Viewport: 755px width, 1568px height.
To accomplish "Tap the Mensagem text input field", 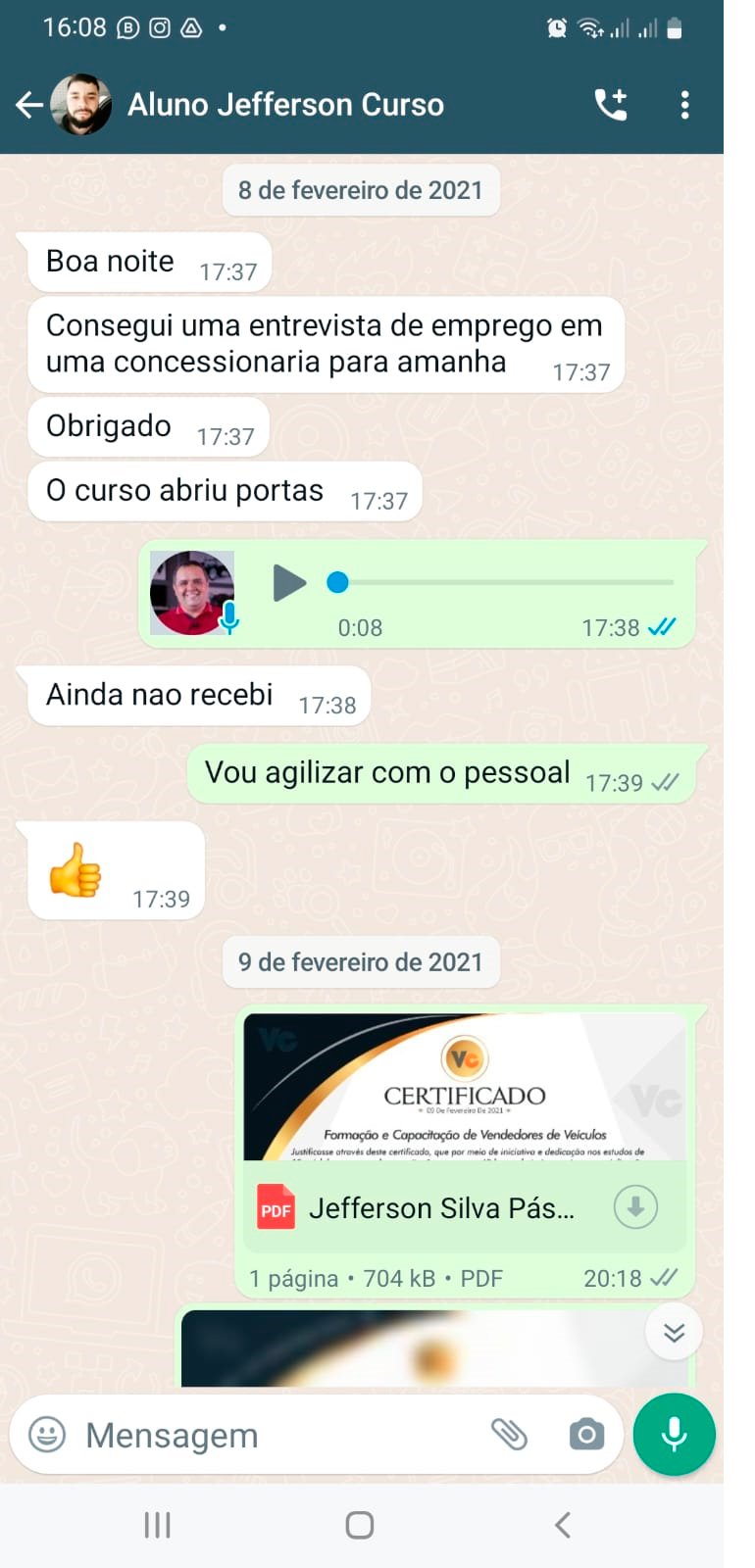I will tap(245, 1434).
